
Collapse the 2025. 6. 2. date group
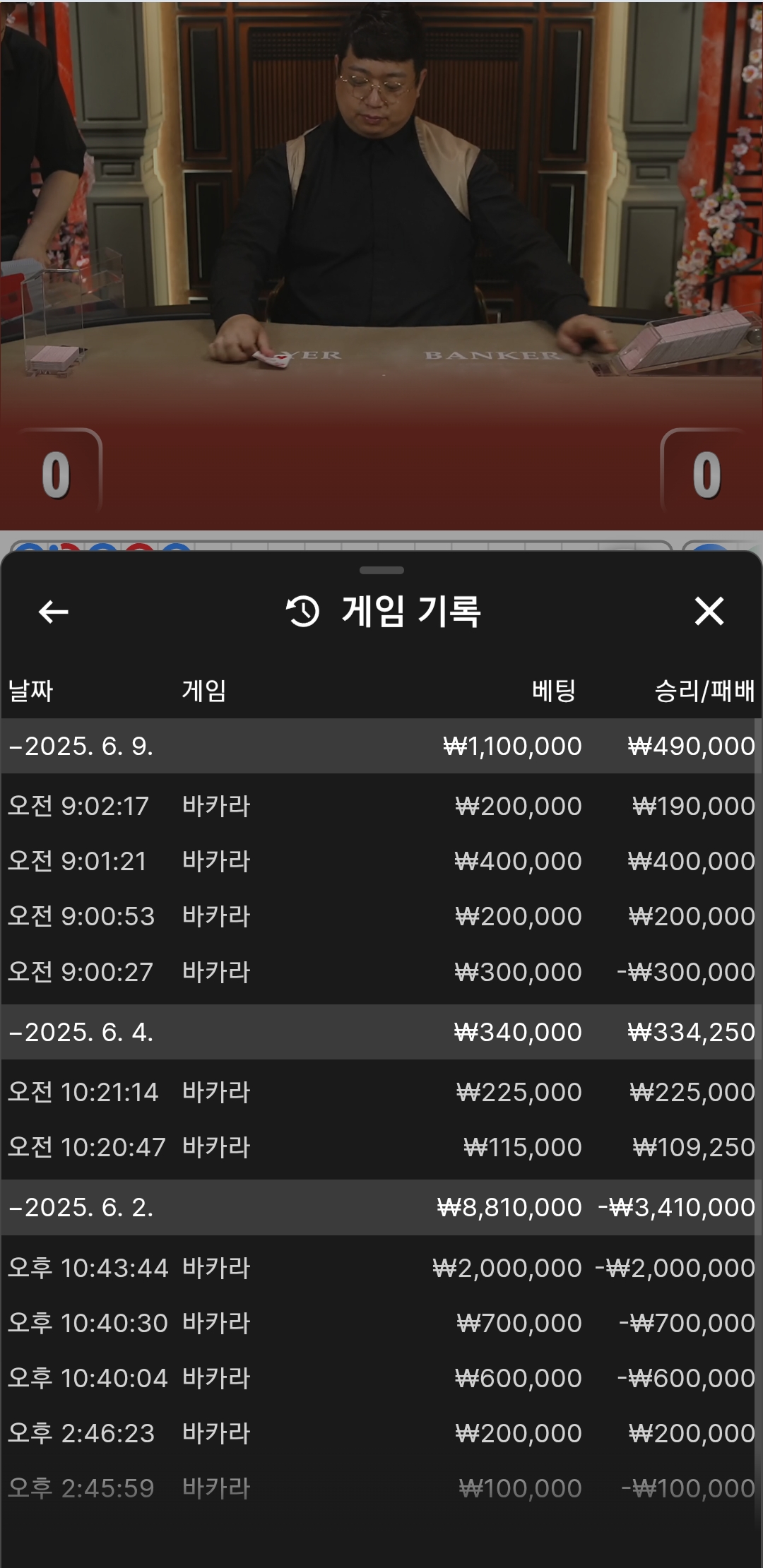click(379, 1207)
